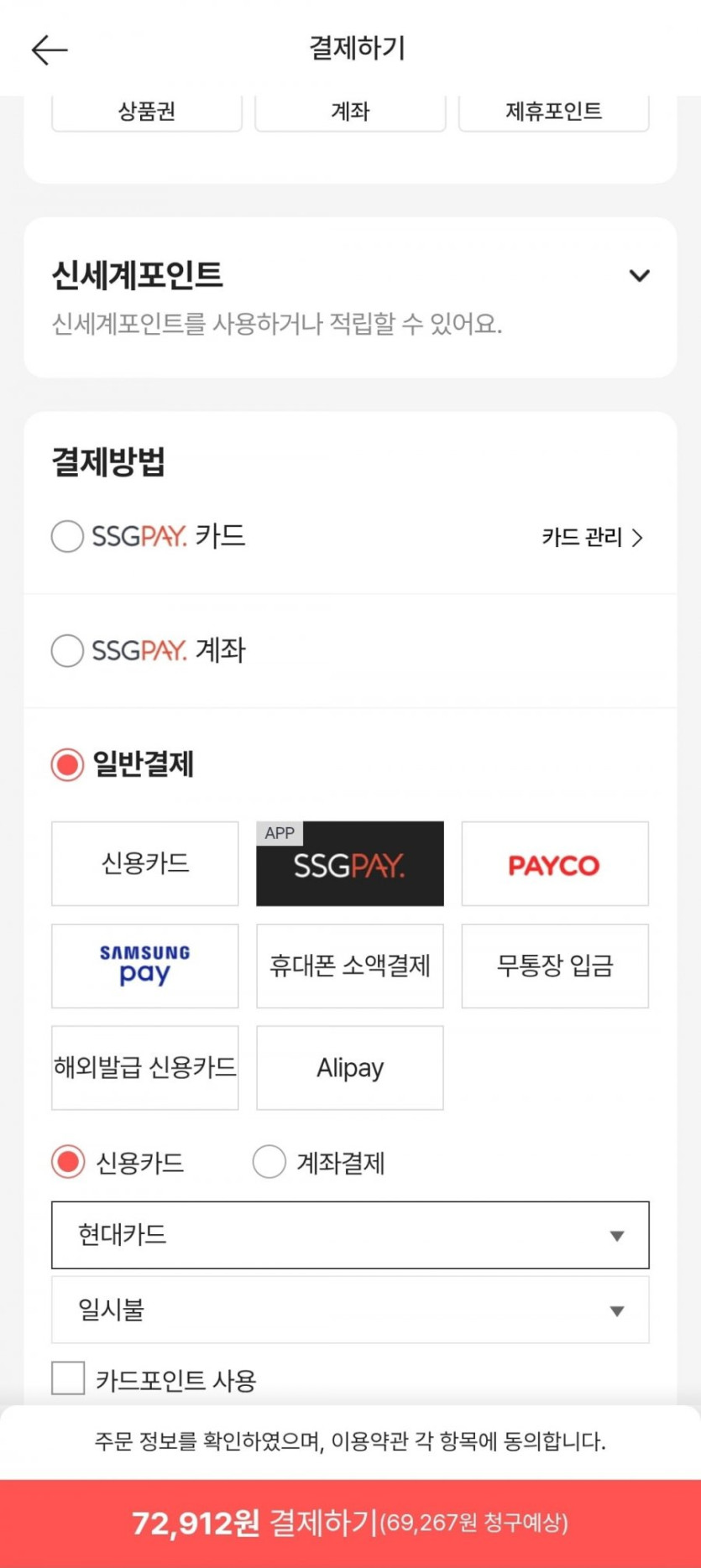The height and width of the screenshot is (1568, 701).
Task: Open the 현대카드 card dropdown
Action: click(350, 1235)
